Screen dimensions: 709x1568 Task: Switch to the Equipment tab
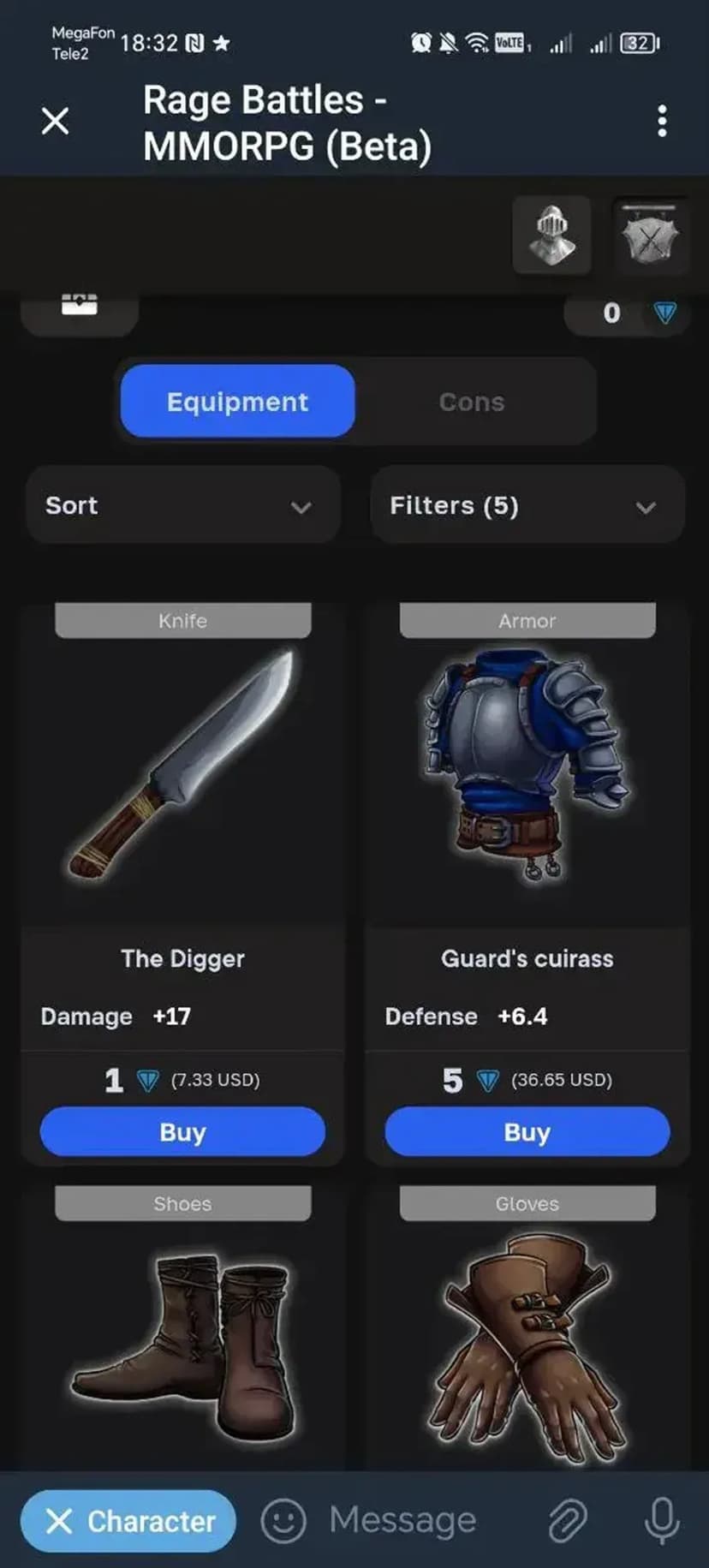point(237,402)
